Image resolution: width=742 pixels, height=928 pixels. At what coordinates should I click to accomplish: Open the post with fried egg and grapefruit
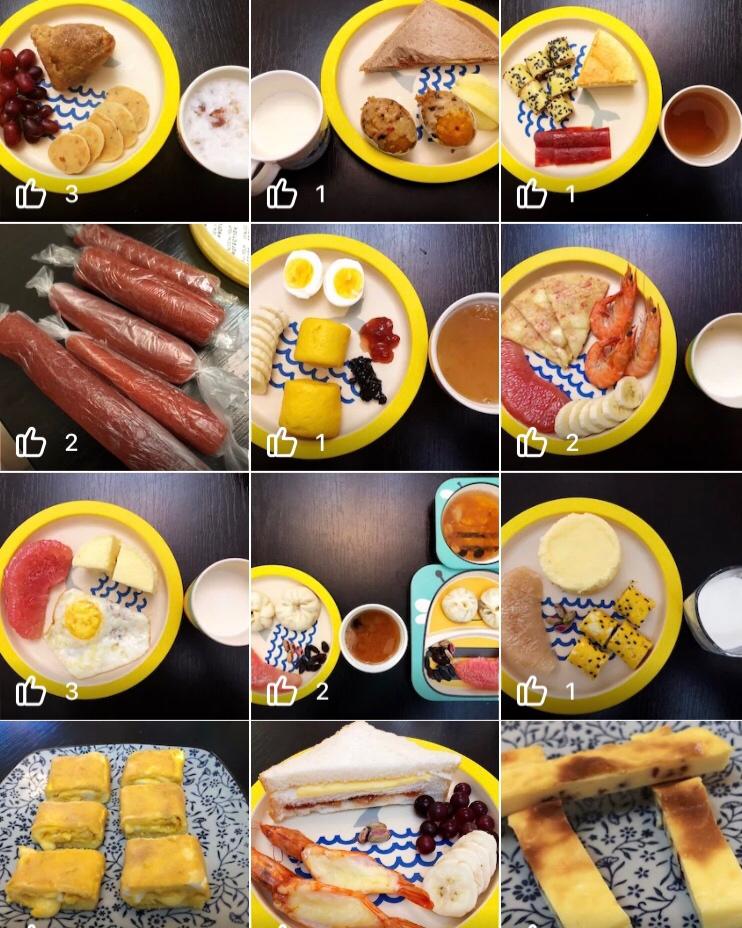[x=124, y=595]
